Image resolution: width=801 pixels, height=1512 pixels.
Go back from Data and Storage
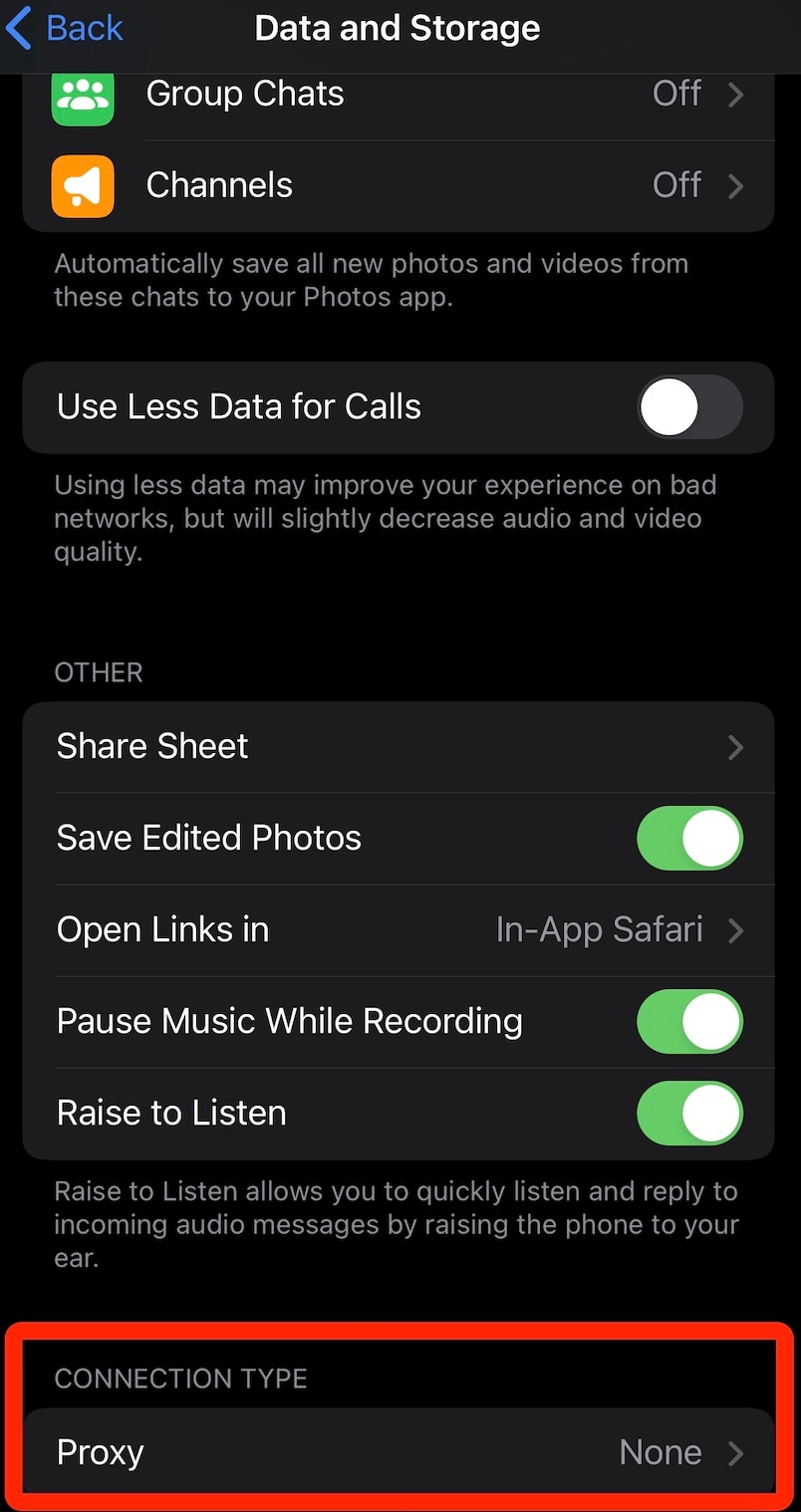pyautogui.click(x=64, y=29)
